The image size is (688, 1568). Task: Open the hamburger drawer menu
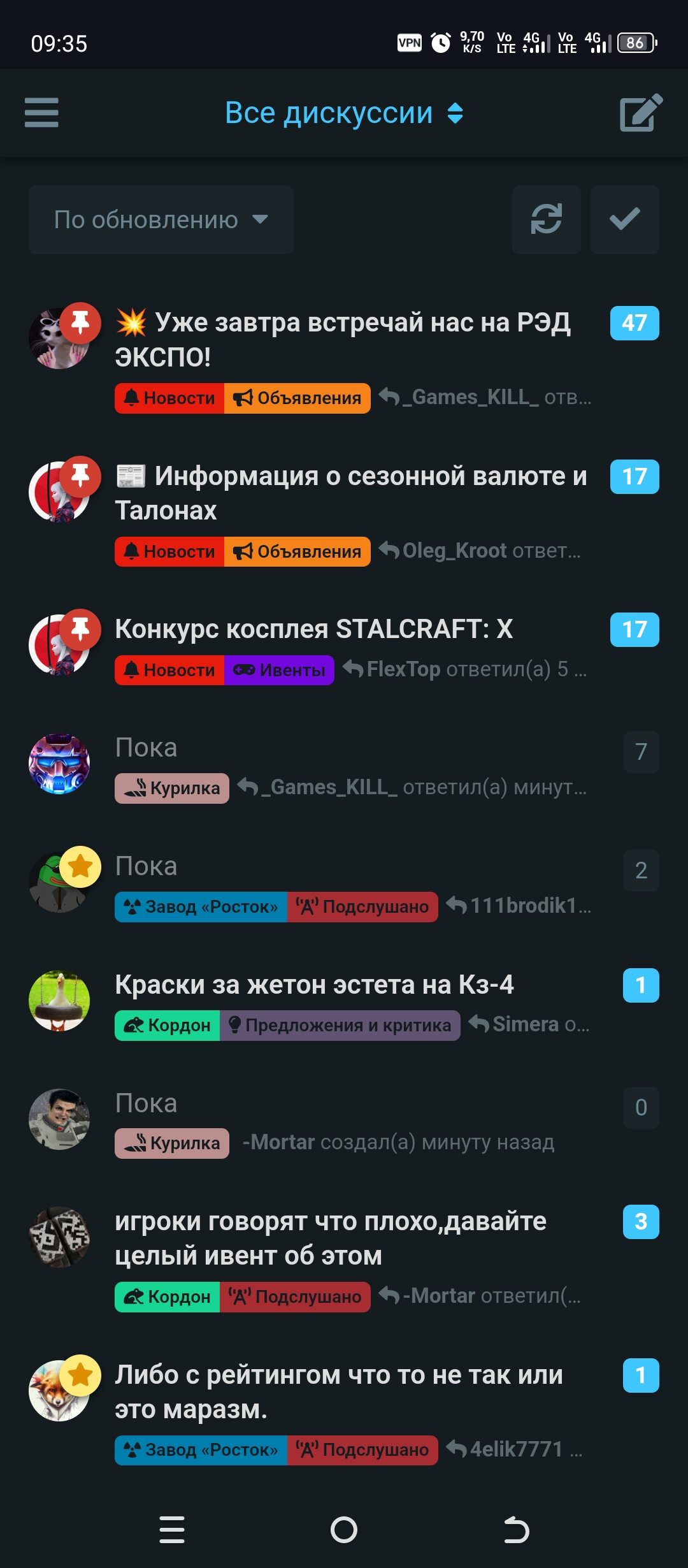point(41,113)
